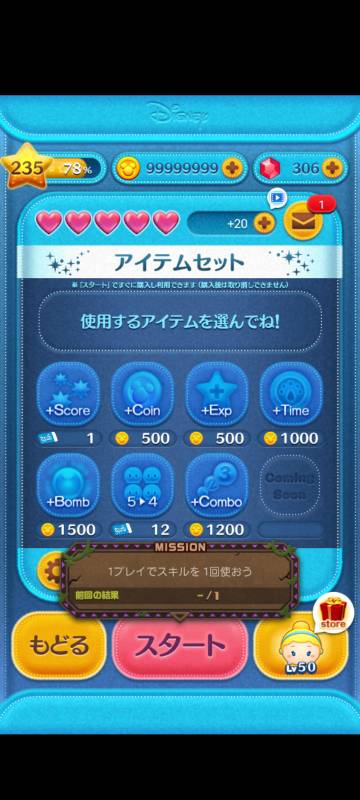The image size is (360, 800).
Task: Go back with the もどる button
Action: coord(59,646)
